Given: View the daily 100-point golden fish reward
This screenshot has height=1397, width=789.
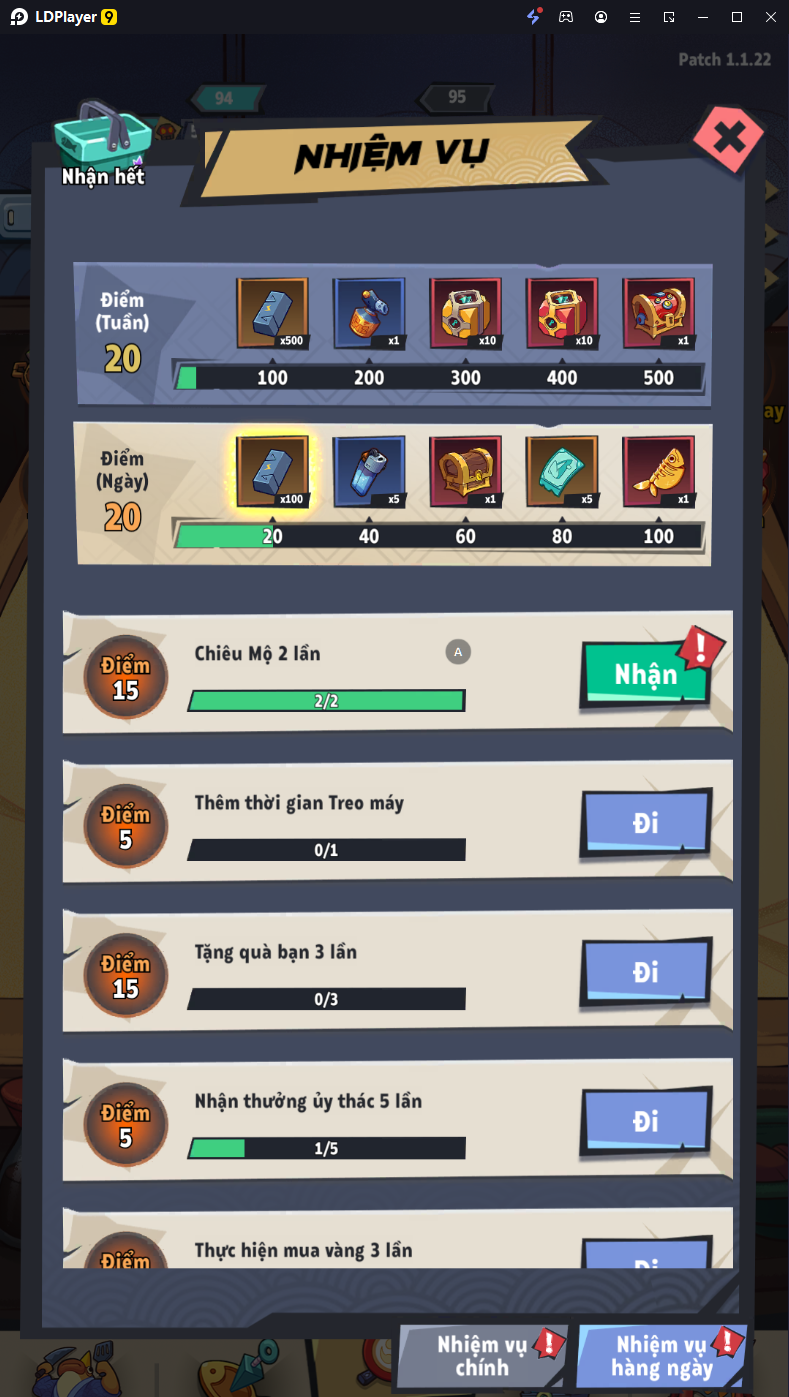Looking at the screenshot, I should [x=658, y=472].
